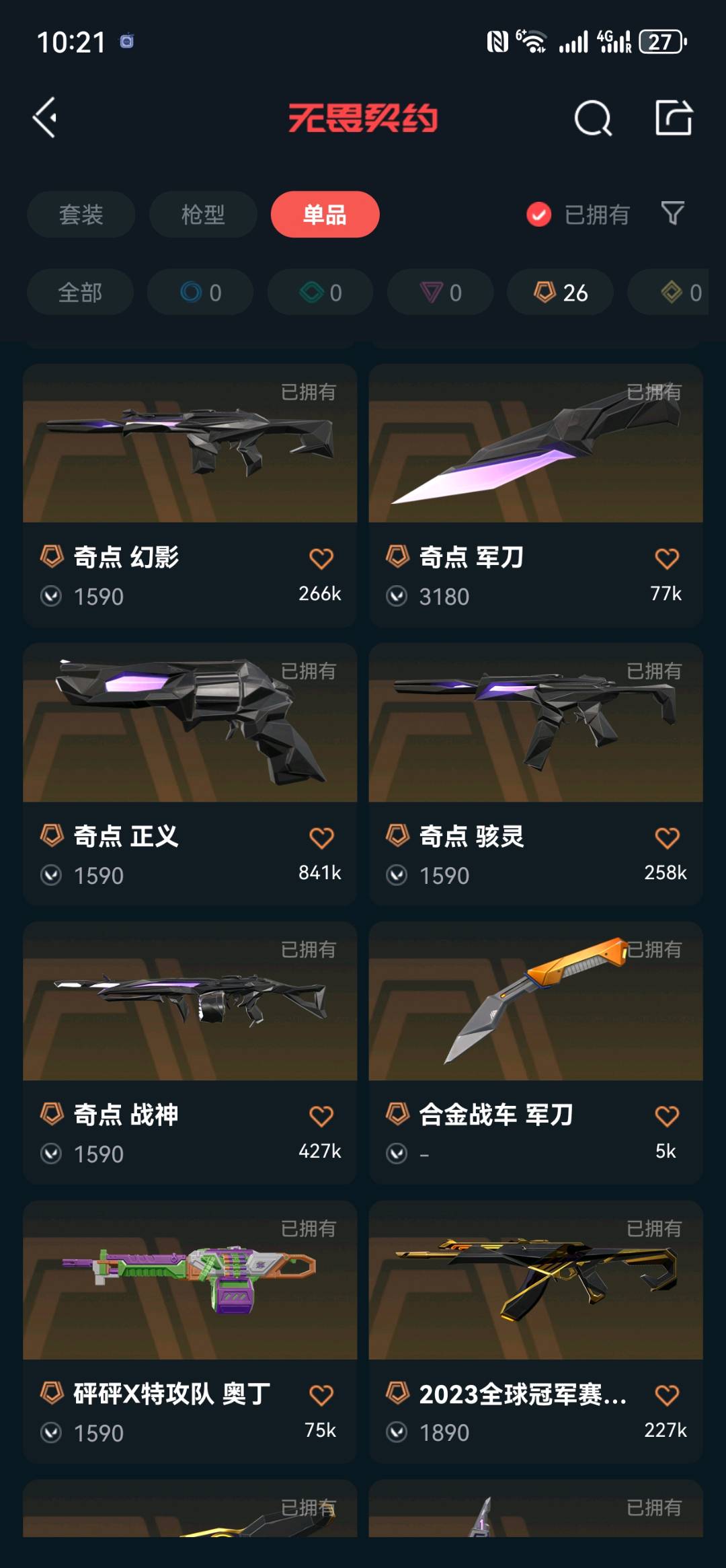
Task: Go back using the top-left arrow
Action: (45, 118)
